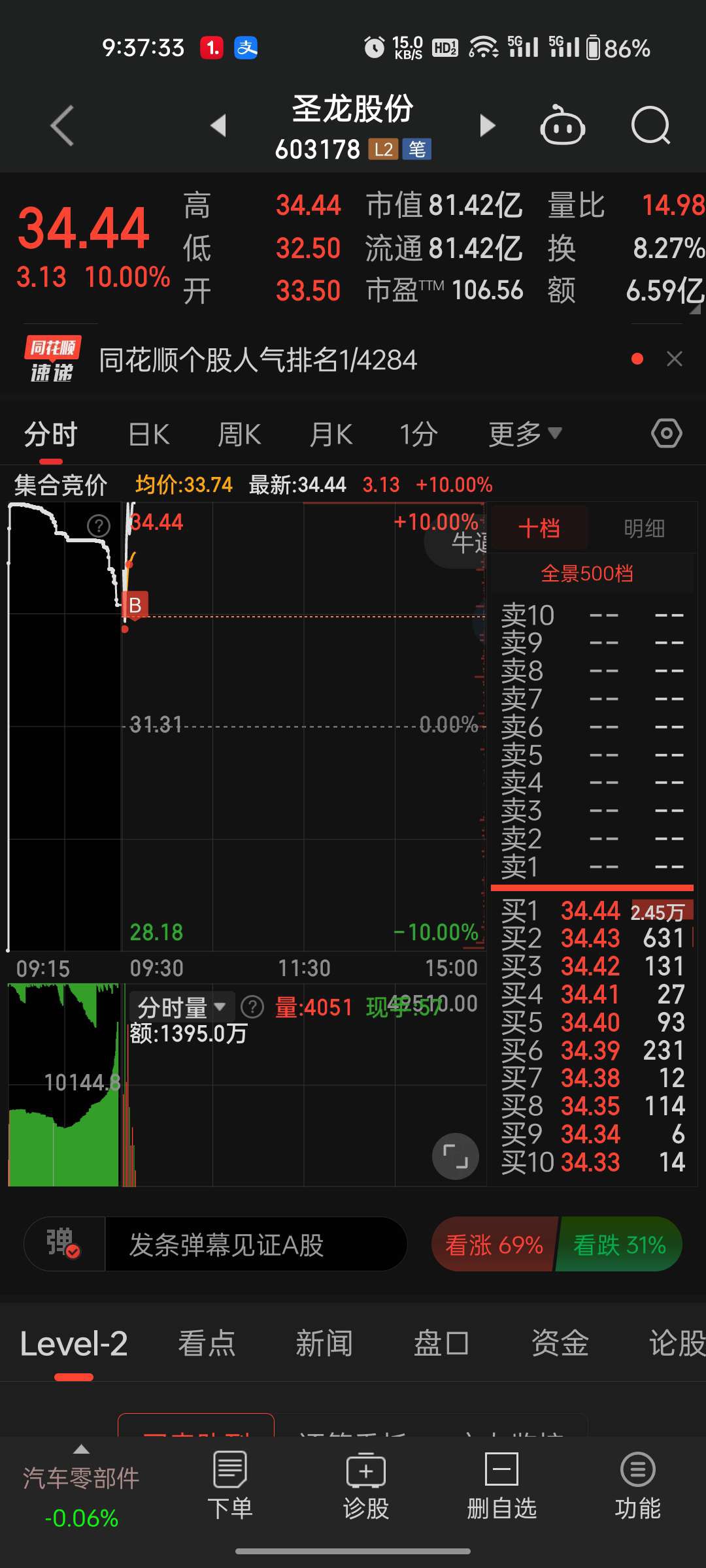706x1568 pixels.
Task: Switch to the previous stock
Action: coord(218,125)
